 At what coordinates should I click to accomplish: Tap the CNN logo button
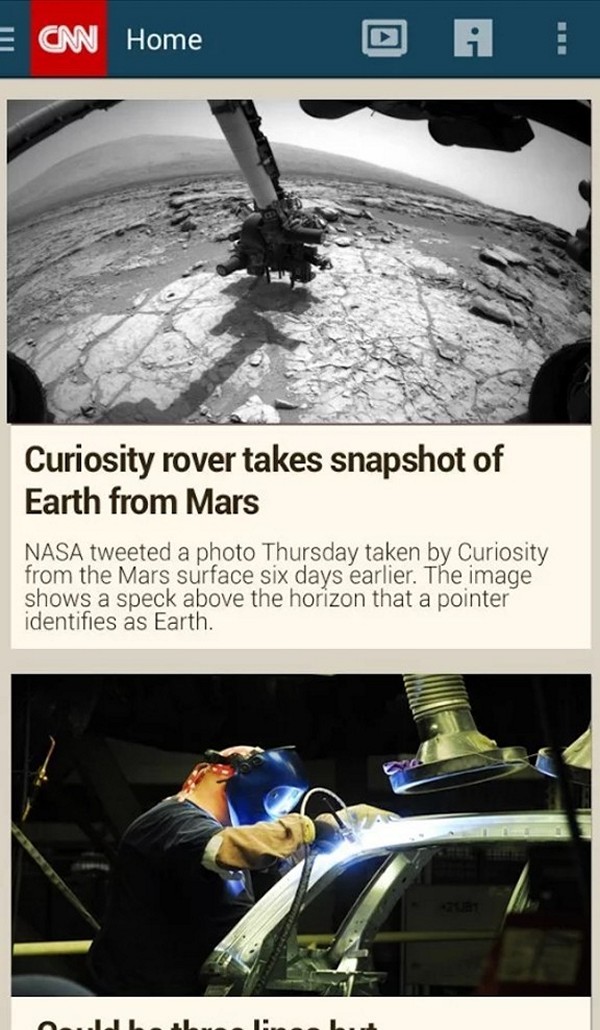tap(68, 39)
